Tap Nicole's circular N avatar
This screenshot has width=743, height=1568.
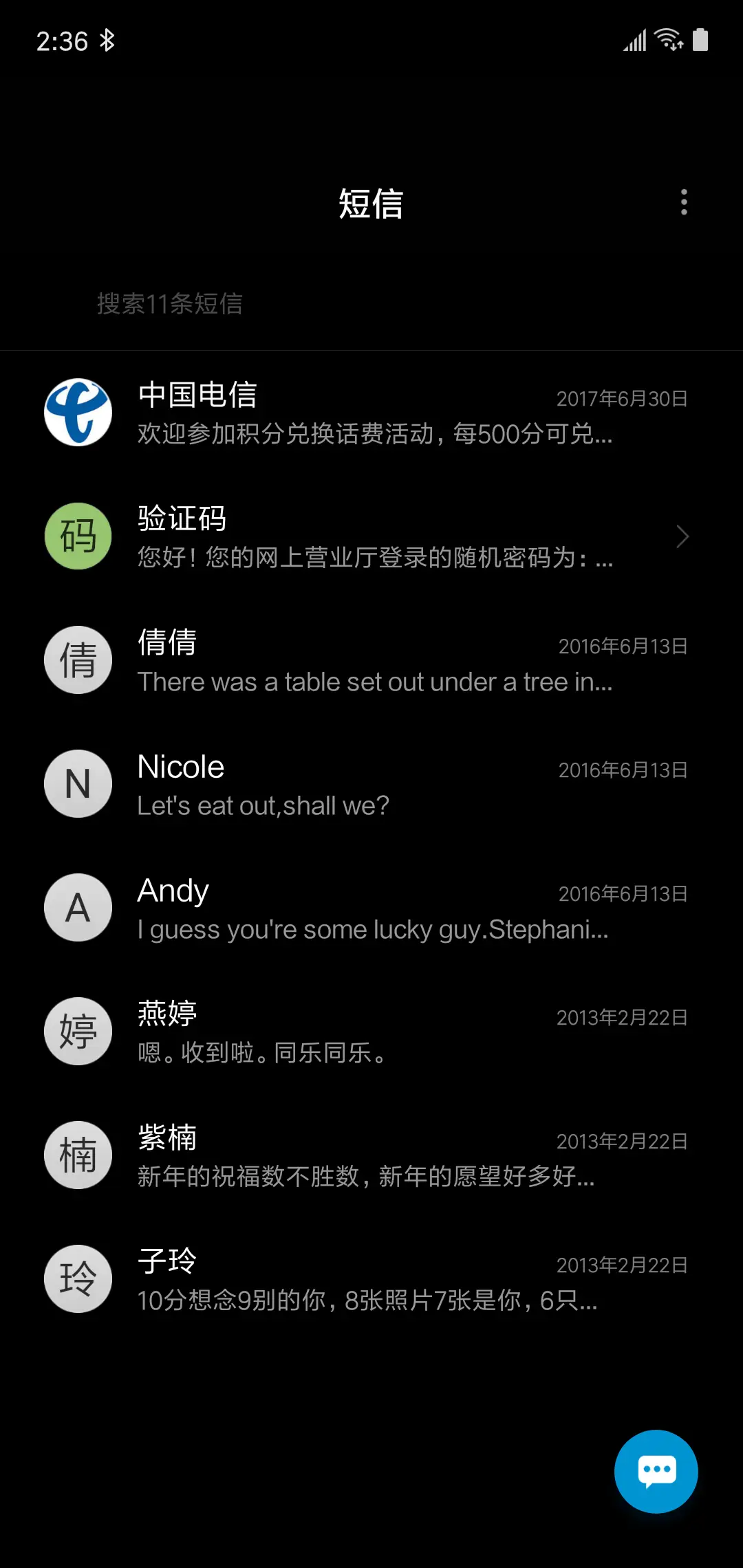pos(78,784)
